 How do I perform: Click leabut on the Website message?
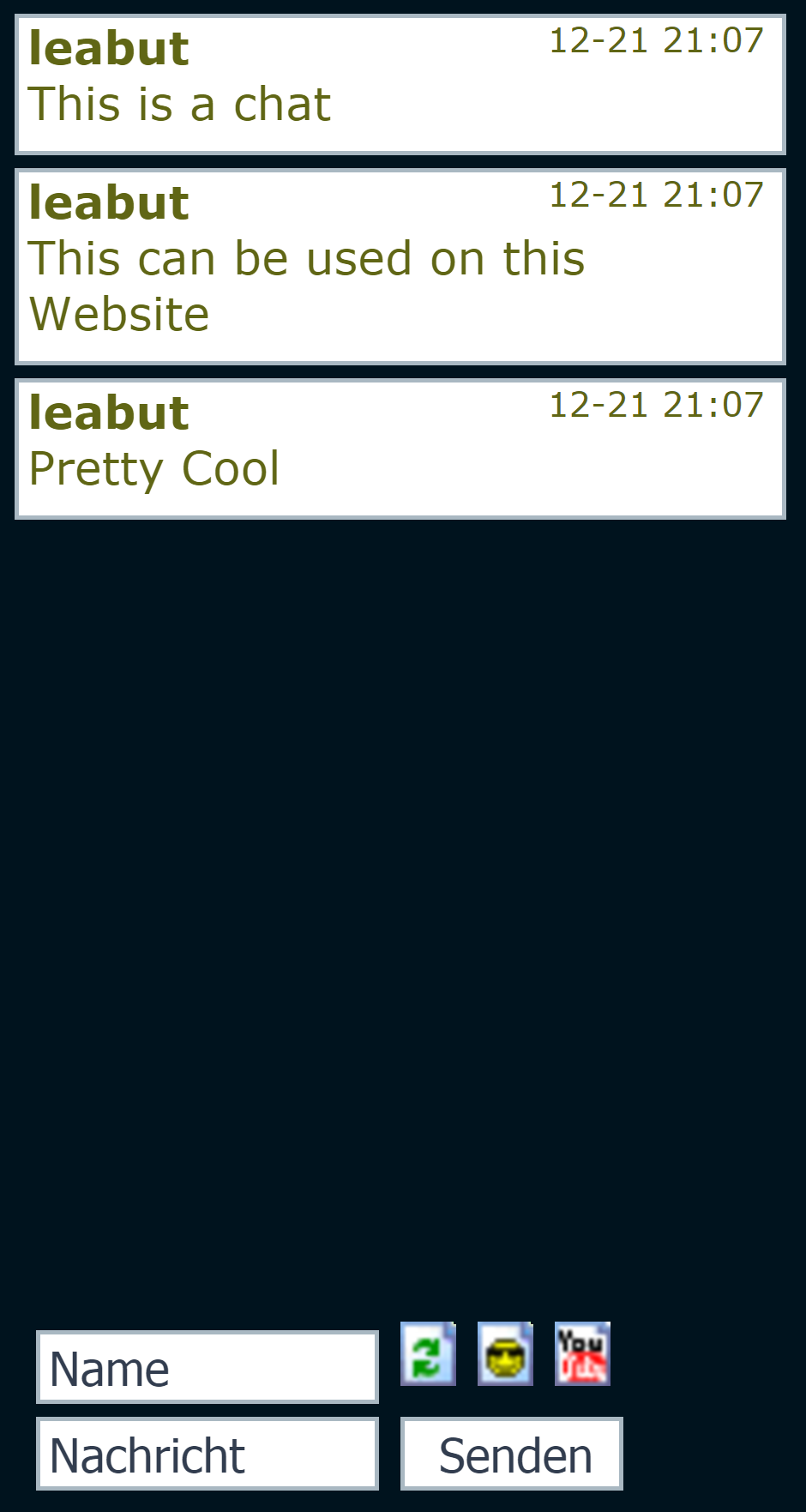click(x=108, y=202)
